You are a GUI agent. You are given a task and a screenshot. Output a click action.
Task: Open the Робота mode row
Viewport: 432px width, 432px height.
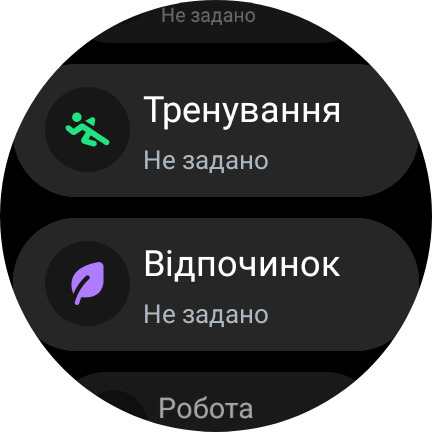[x=216, y=402]
